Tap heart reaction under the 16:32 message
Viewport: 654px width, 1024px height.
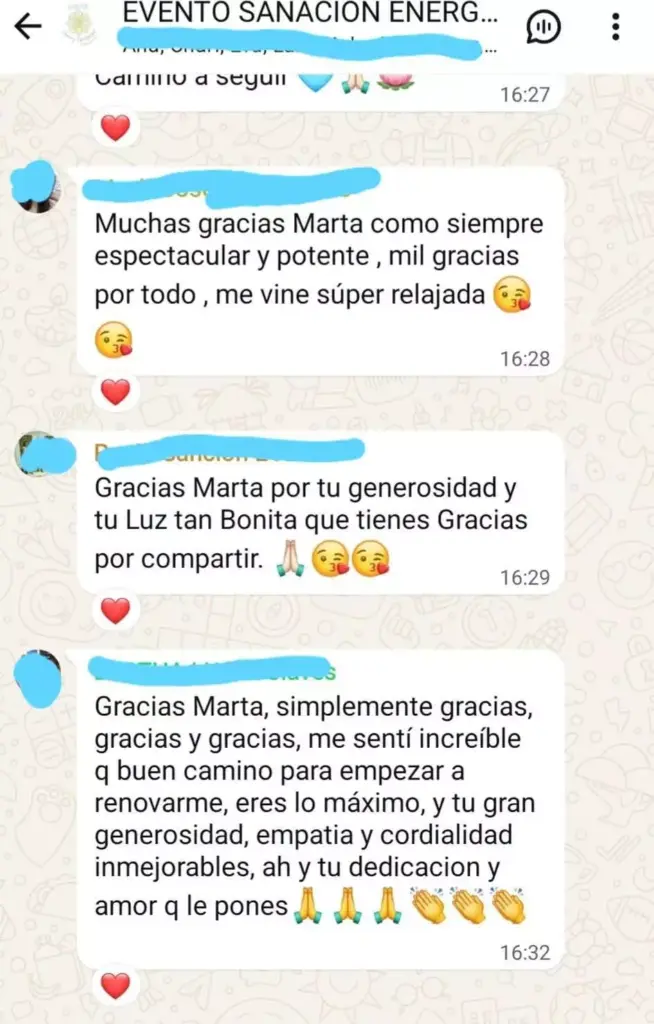116,986
